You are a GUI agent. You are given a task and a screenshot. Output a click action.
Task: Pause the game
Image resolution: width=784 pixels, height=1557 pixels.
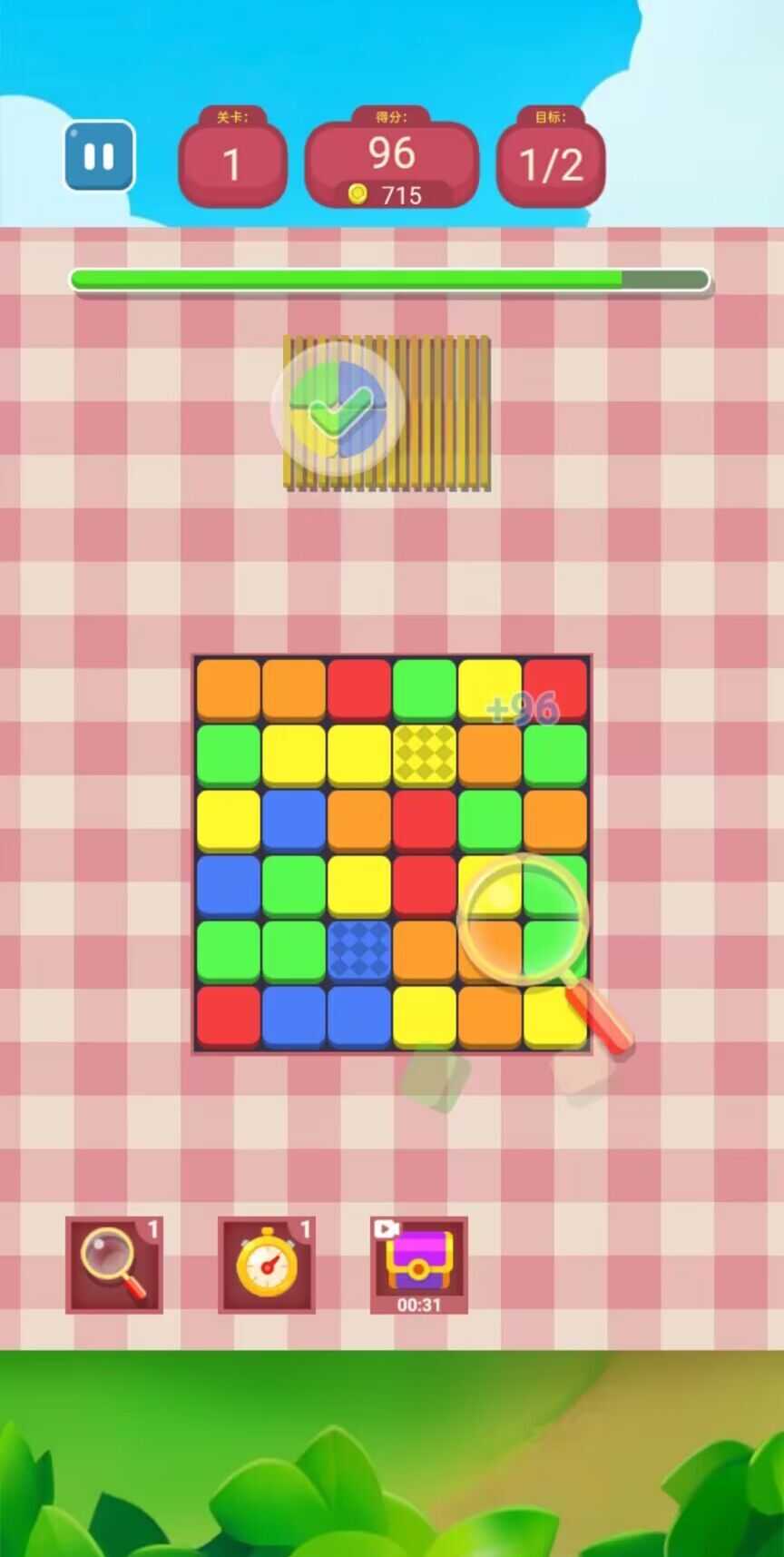(99, 156)
